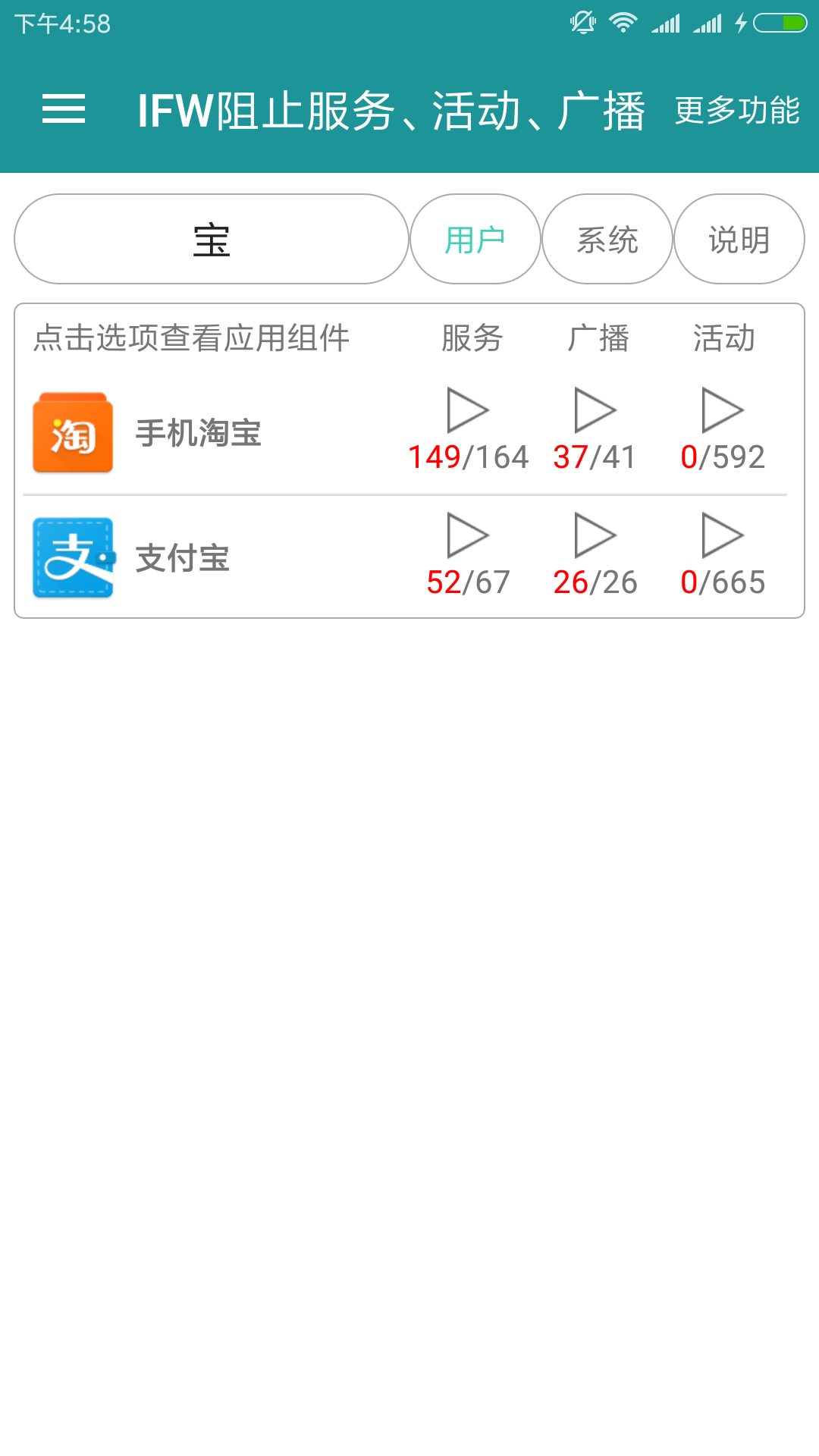Tap 手机淘宝 活动 arrow showing 0/592
Screen dimensions: 819x1456
723,412
